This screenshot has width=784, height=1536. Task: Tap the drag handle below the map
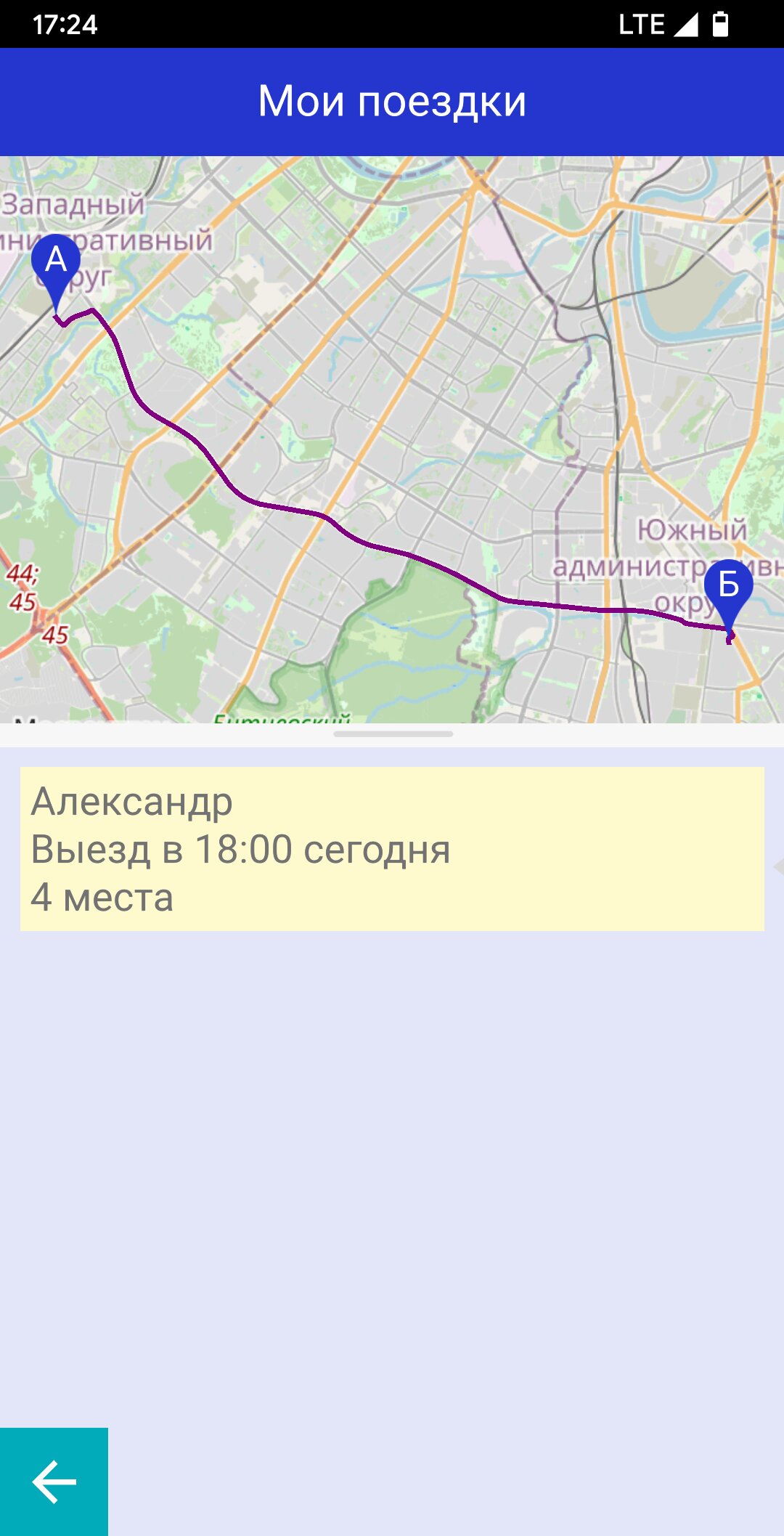(393, 734)
